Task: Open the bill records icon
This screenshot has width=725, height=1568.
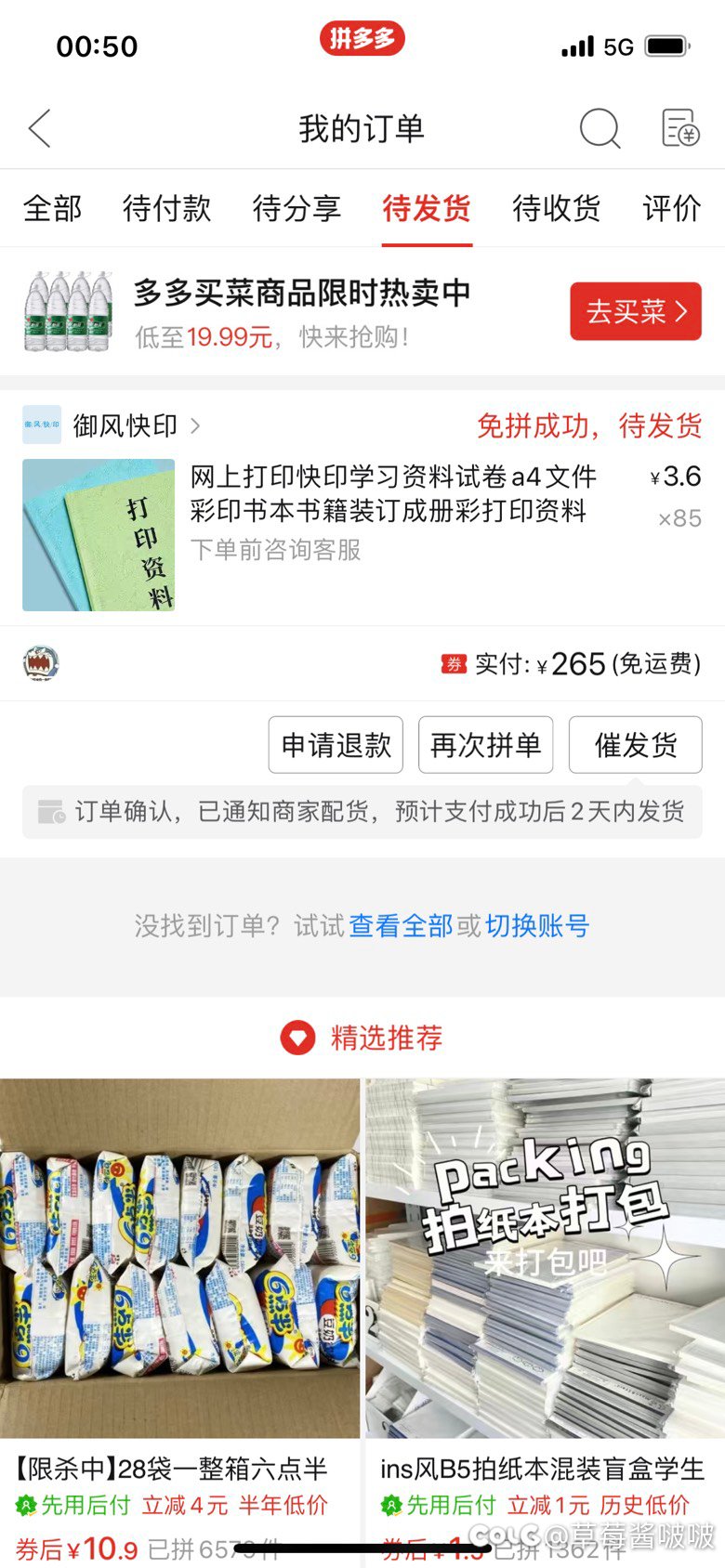Action: (x=679, y=128)
